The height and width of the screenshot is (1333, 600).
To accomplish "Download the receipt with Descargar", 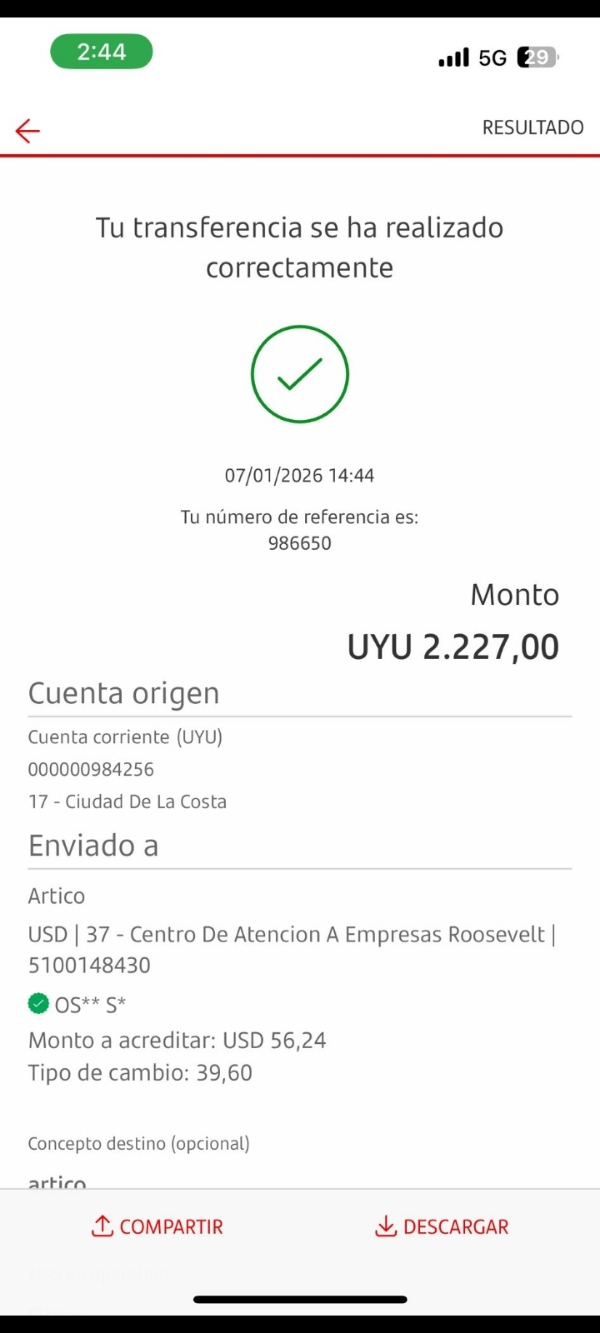I will point(442,1227).
